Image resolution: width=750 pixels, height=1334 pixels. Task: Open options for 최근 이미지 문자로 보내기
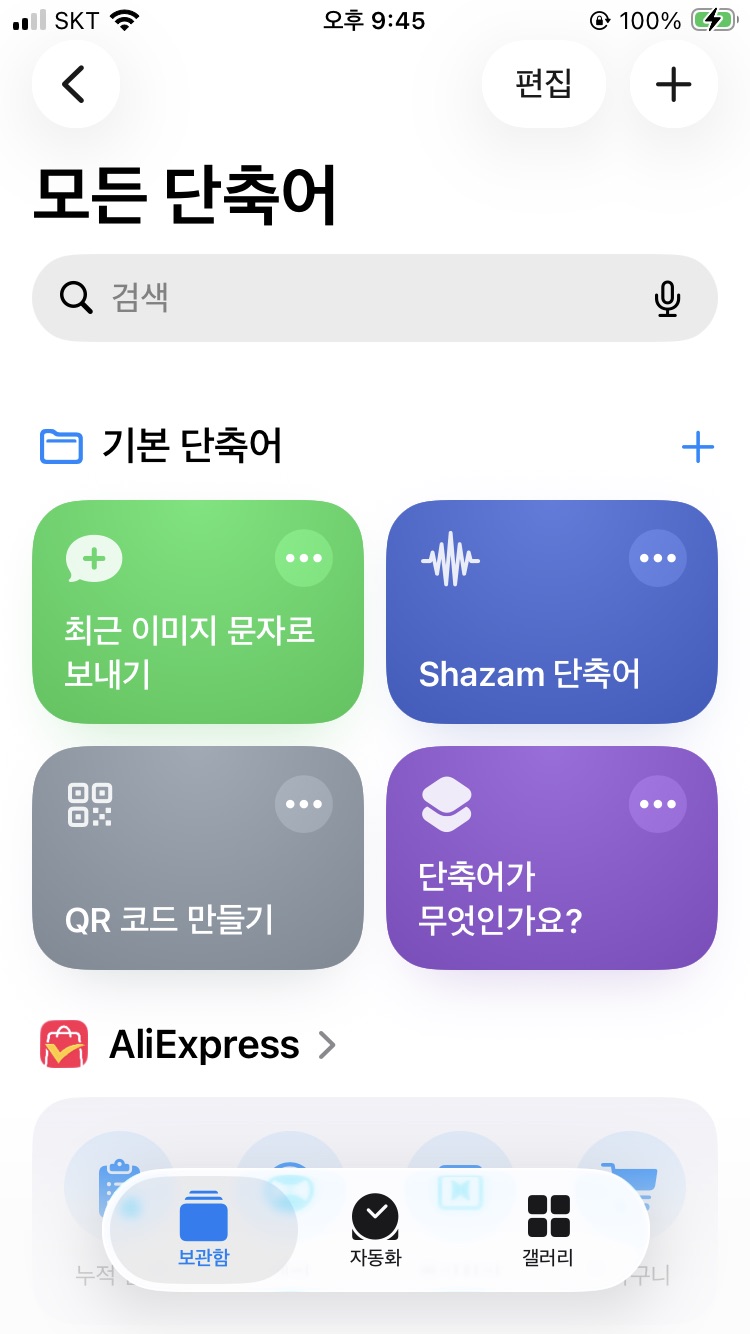tap(303, 558)
